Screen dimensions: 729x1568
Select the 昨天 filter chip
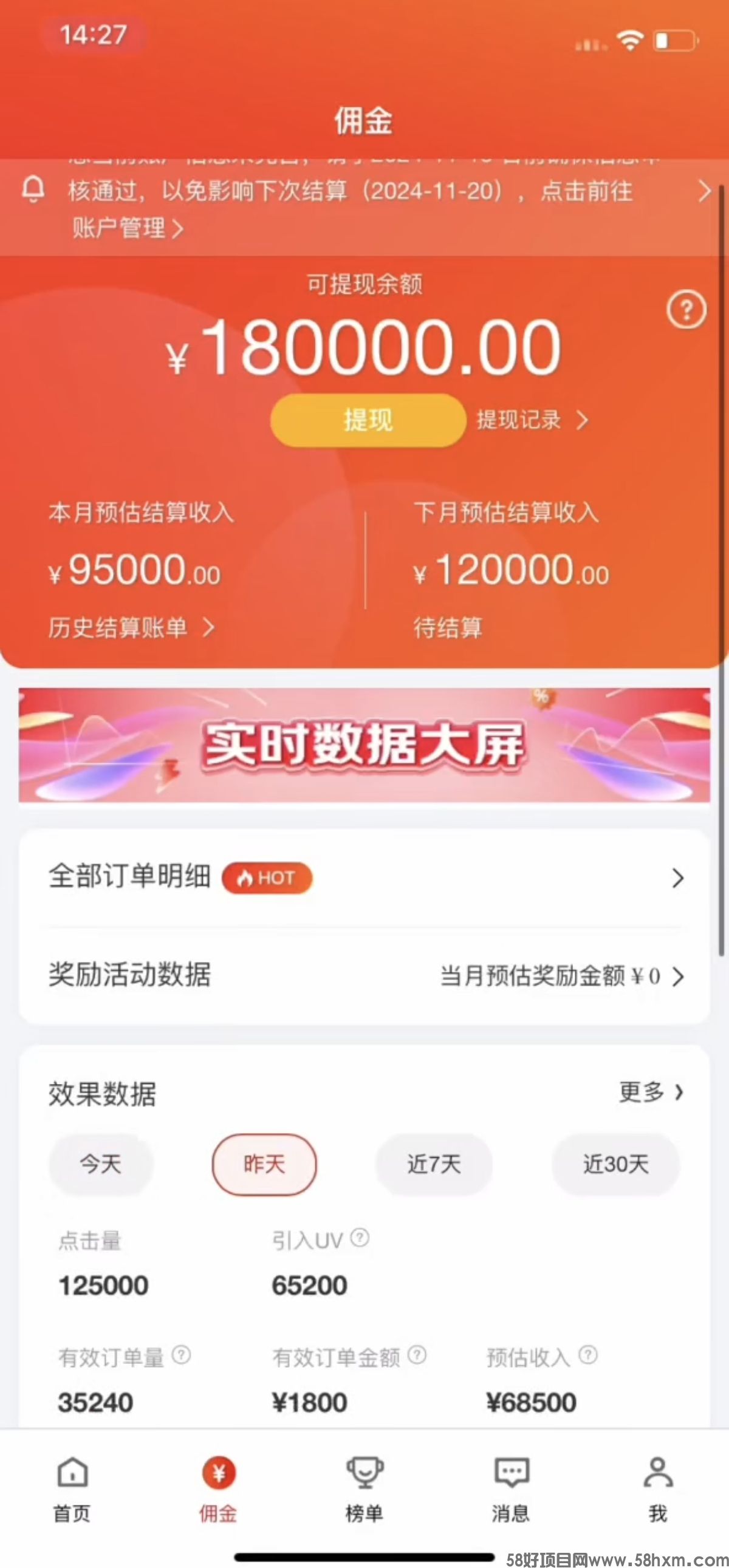264,1164
